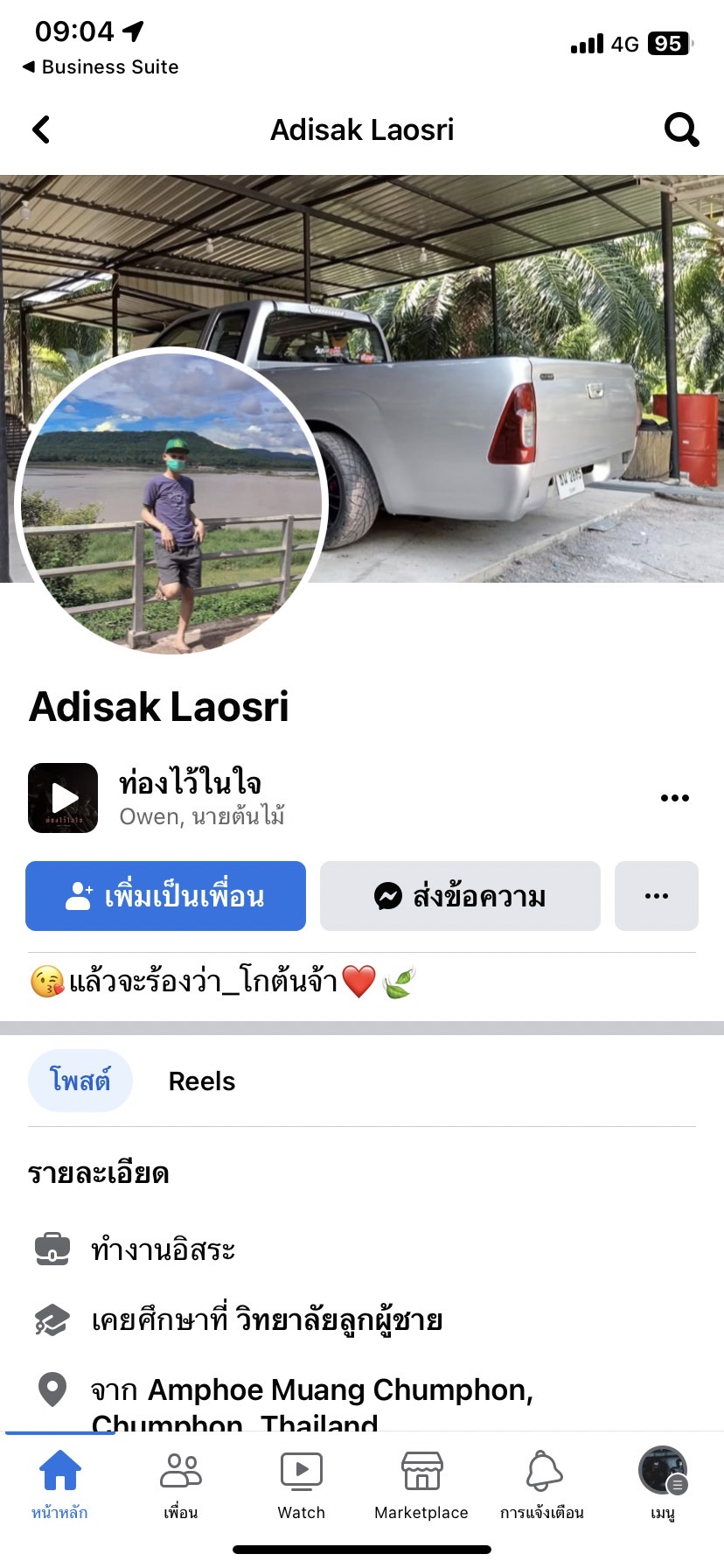Open the วิทยาลัยลูกผู้ชาย education link
Viewport: 724px width, 1568px height.
pyautogui.click(x=338, y=1319)
